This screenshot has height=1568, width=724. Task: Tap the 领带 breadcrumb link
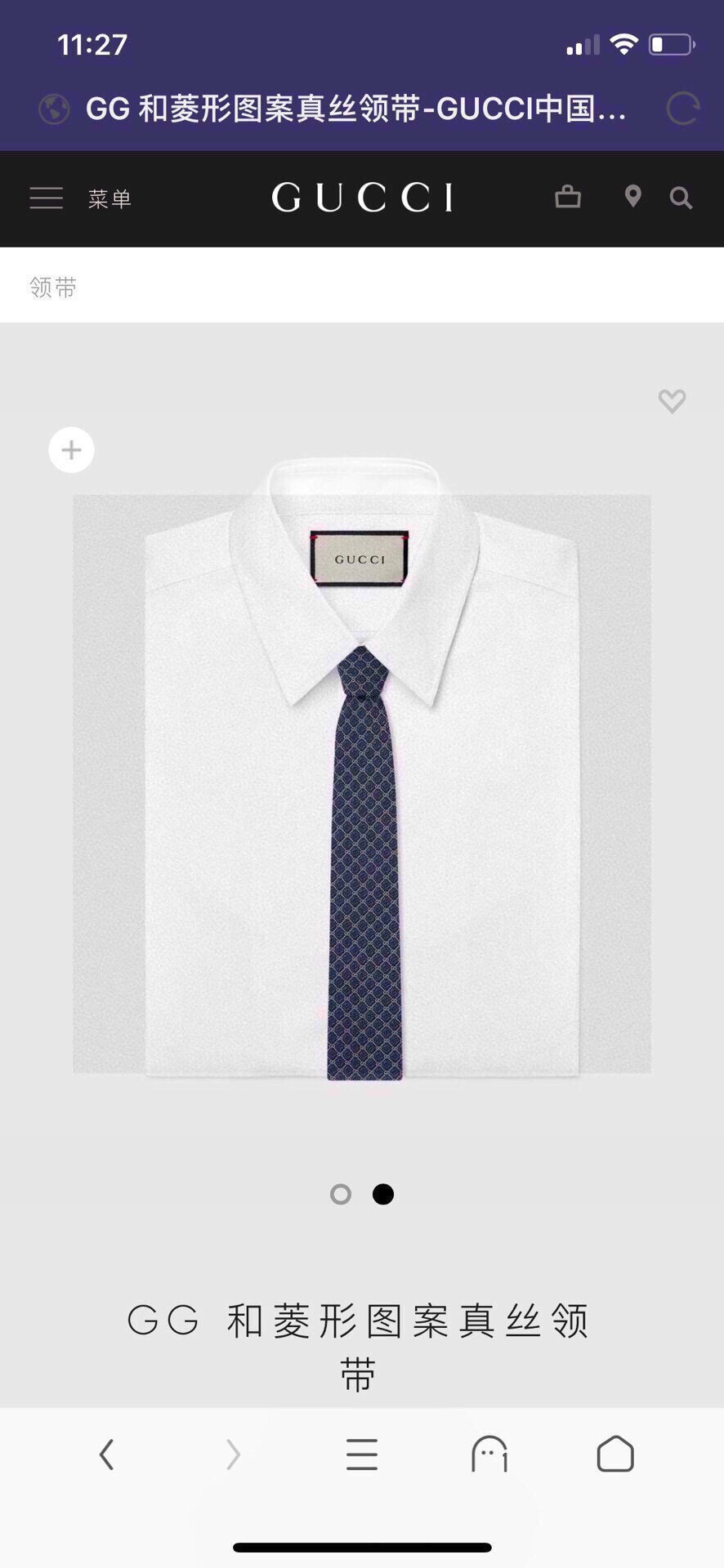pyautogui.click(x=53, y=287)
